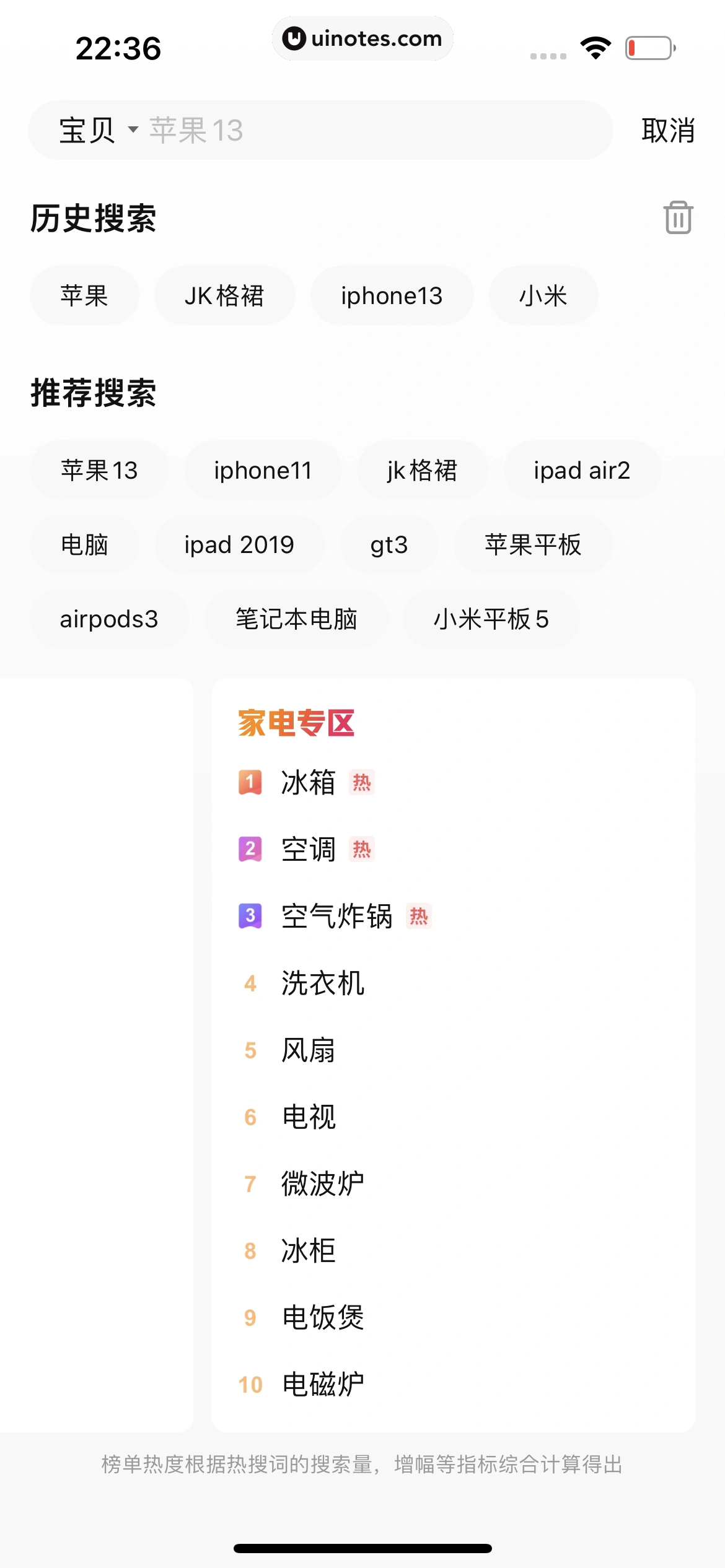
Task: Tap the battery indicator in status bar
Action: [x=647, y=46]
